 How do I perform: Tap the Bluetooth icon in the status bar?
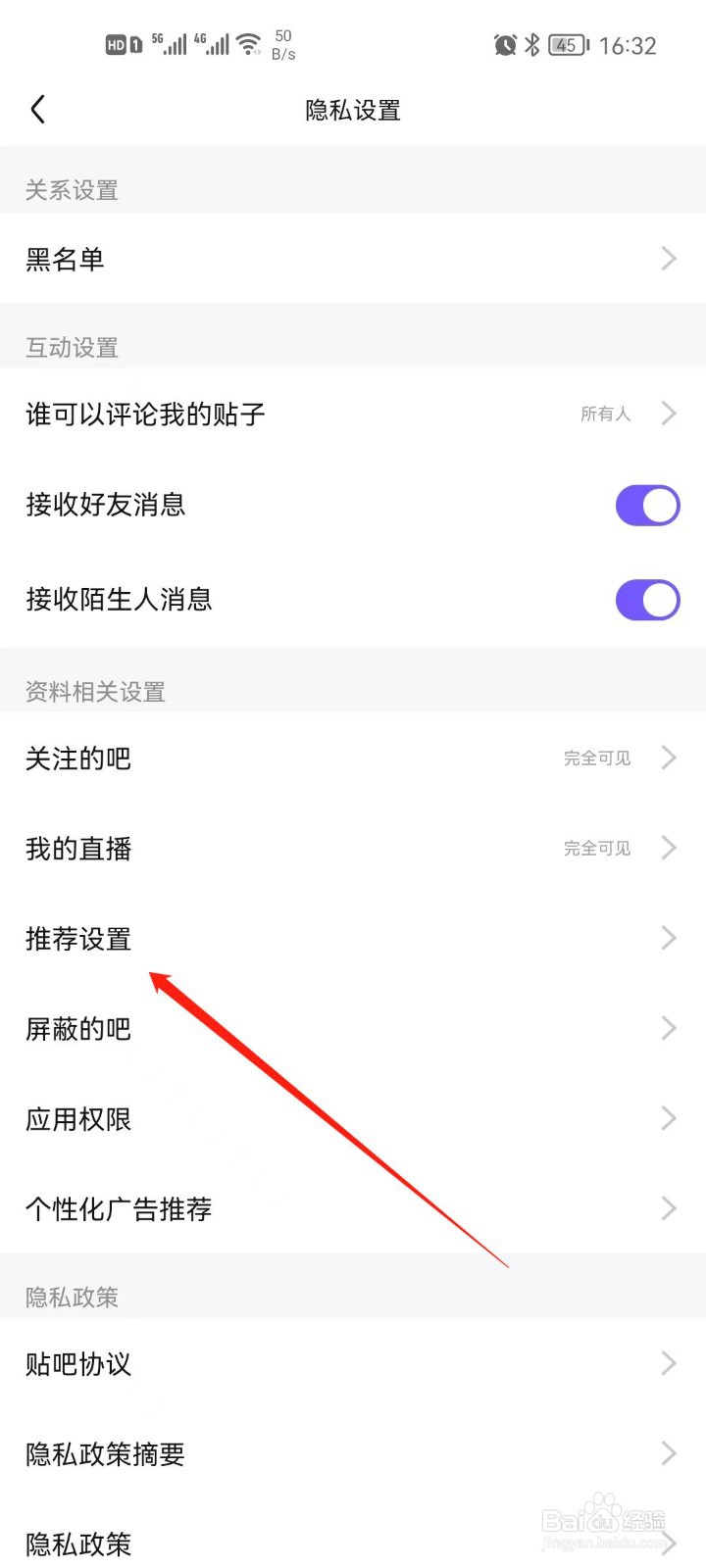coord(532,44)
